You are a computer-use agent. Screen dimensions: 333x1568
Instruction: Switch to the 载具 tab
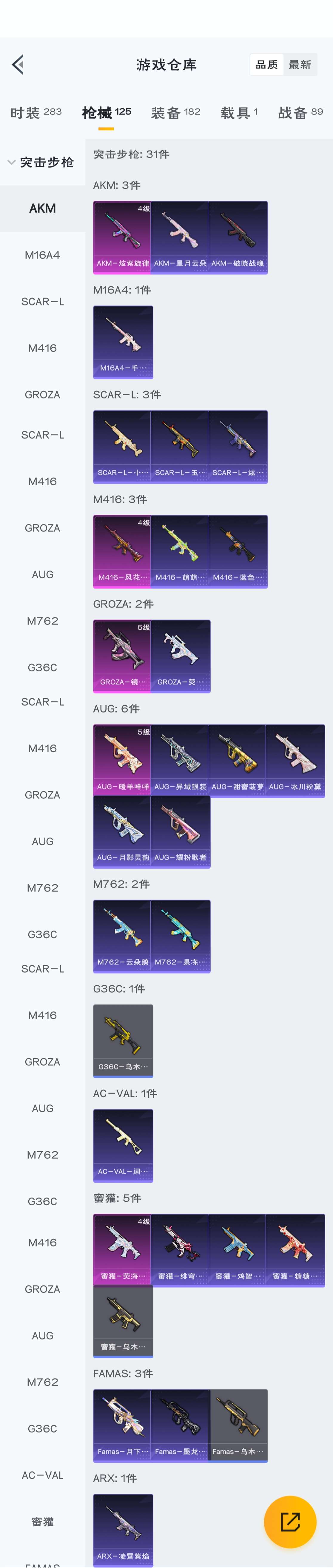[239, 113]
